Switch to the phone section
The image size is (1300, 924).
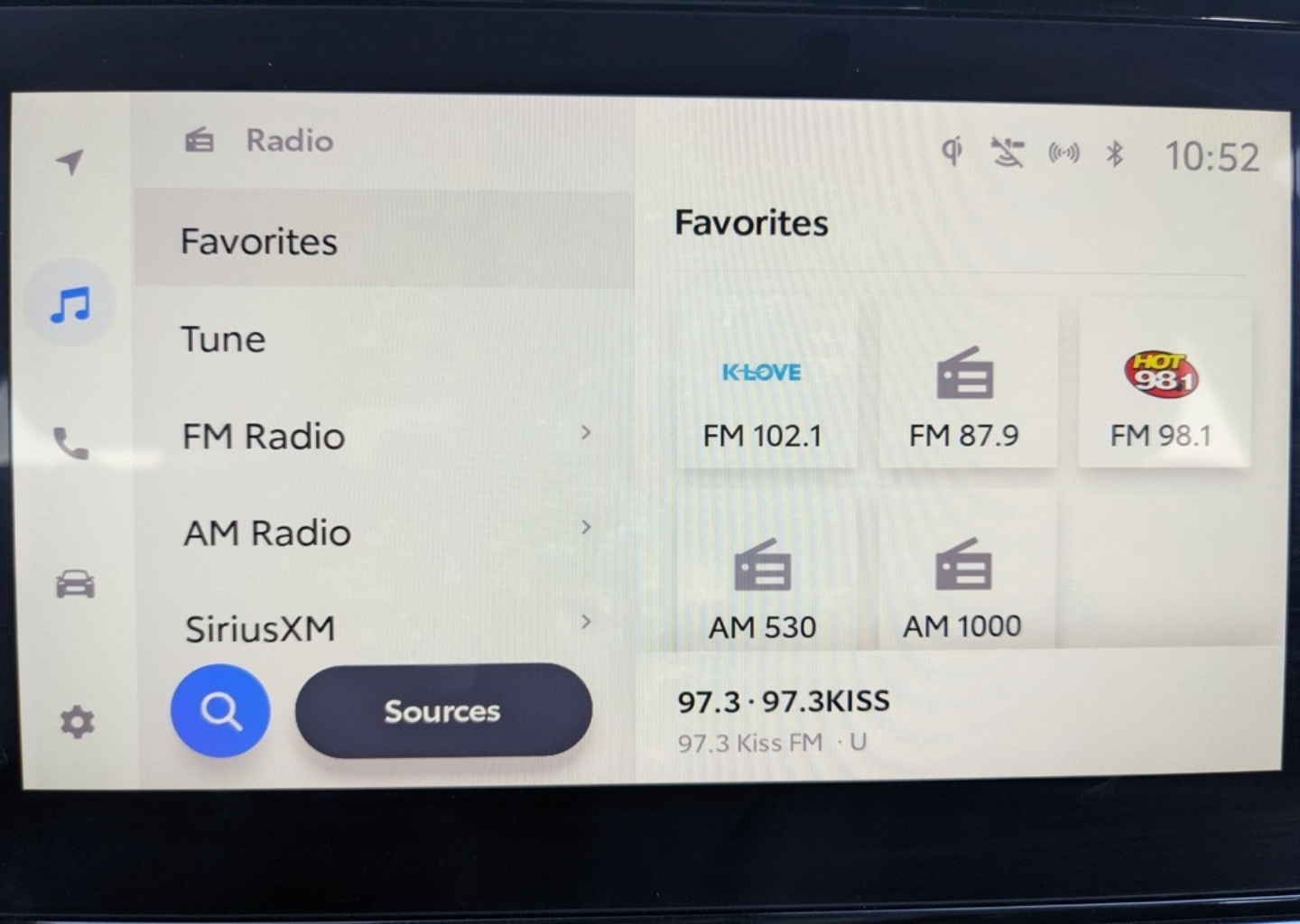[71, 443]
